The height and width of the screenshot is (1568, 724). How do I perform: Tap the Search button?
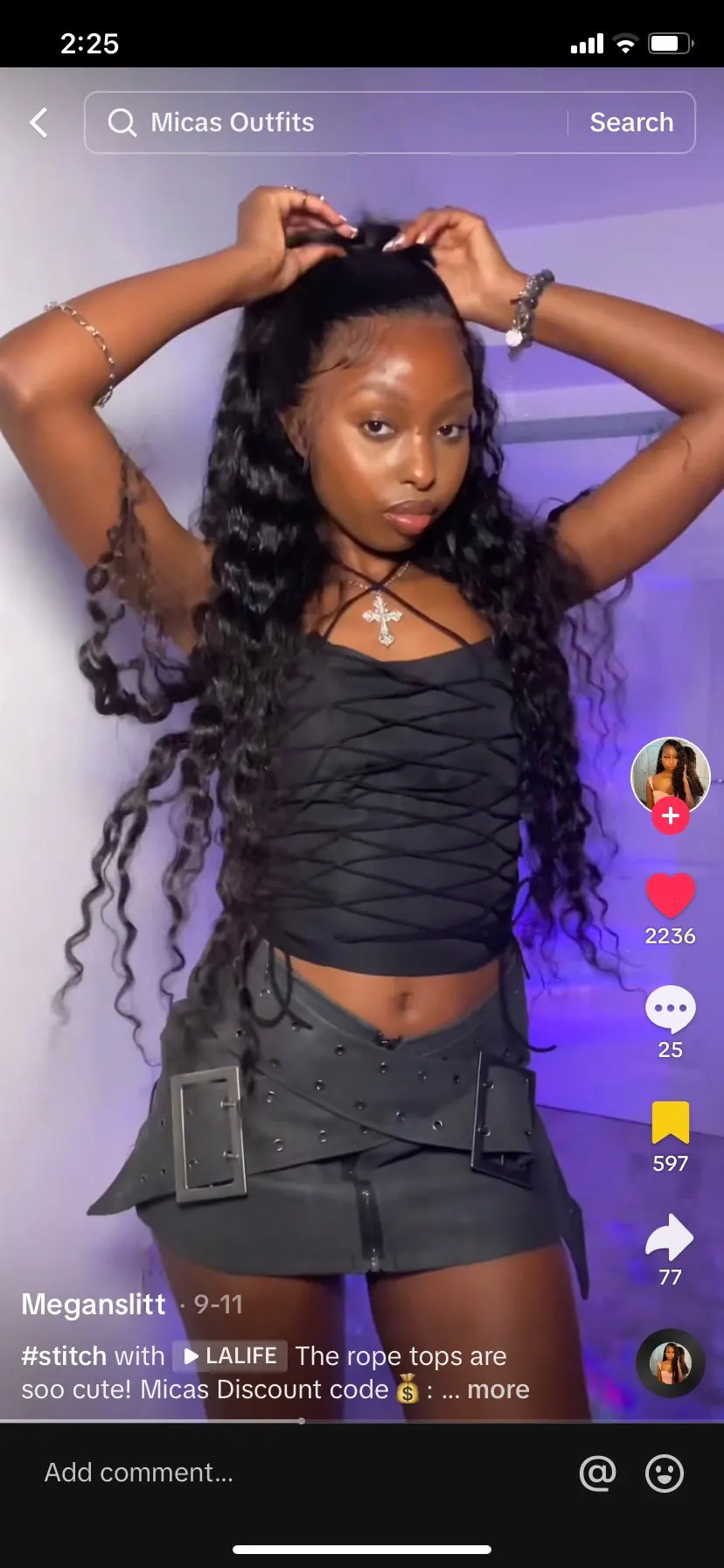[631, 122]
